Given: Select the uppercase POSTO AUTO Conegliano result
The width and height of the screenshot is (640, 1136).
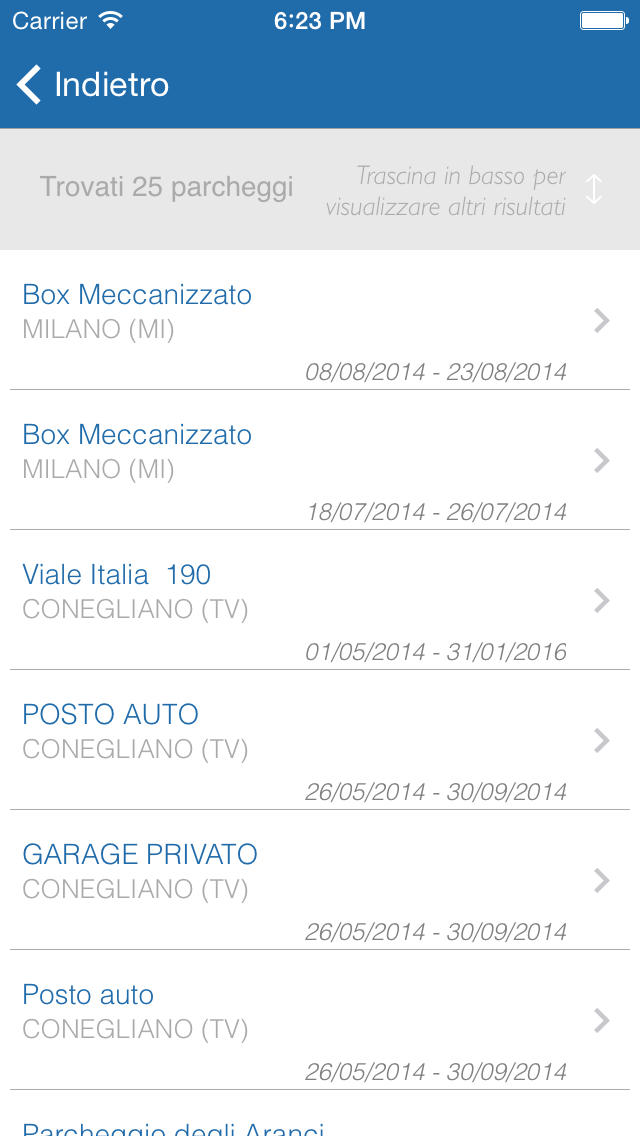Looking at the screenshot, I should pos(320,740).
